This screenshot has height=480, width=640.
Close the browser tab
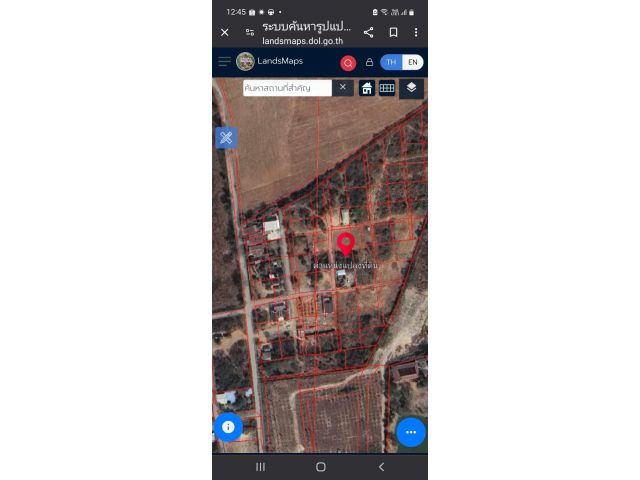pyautogui.click(x=224, y=32)
